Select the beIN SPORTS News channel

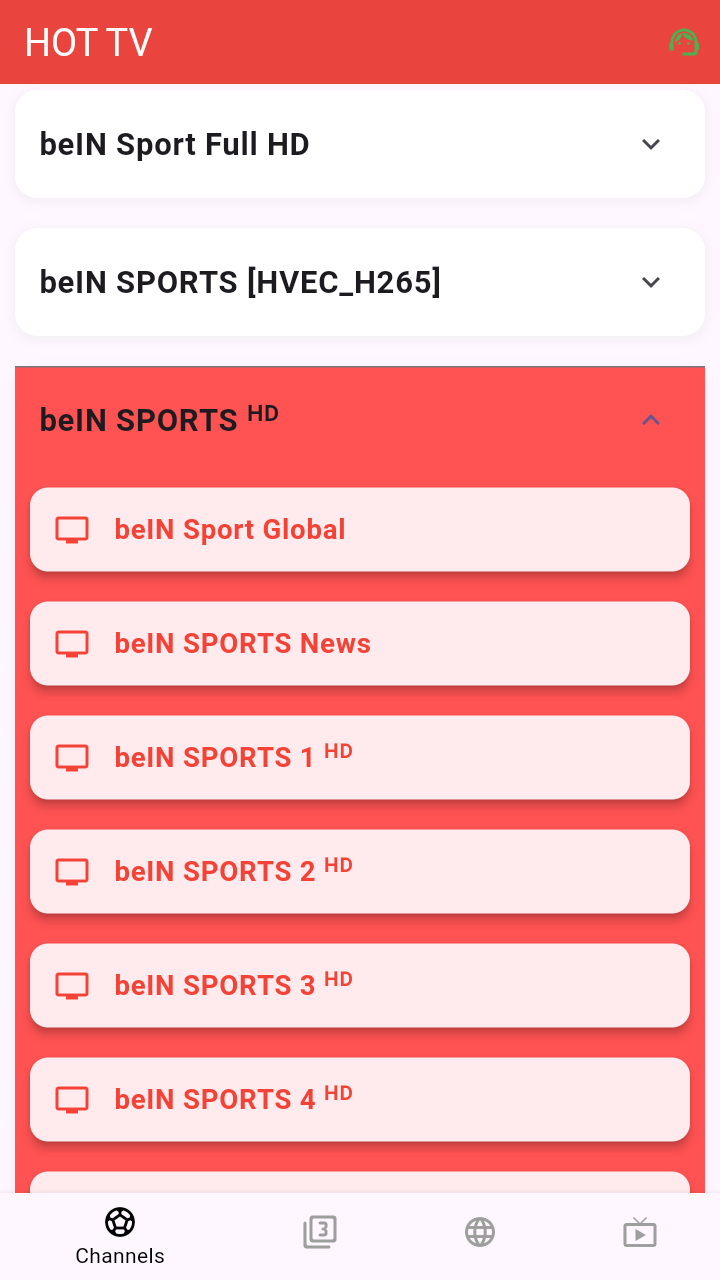point(360,643)
